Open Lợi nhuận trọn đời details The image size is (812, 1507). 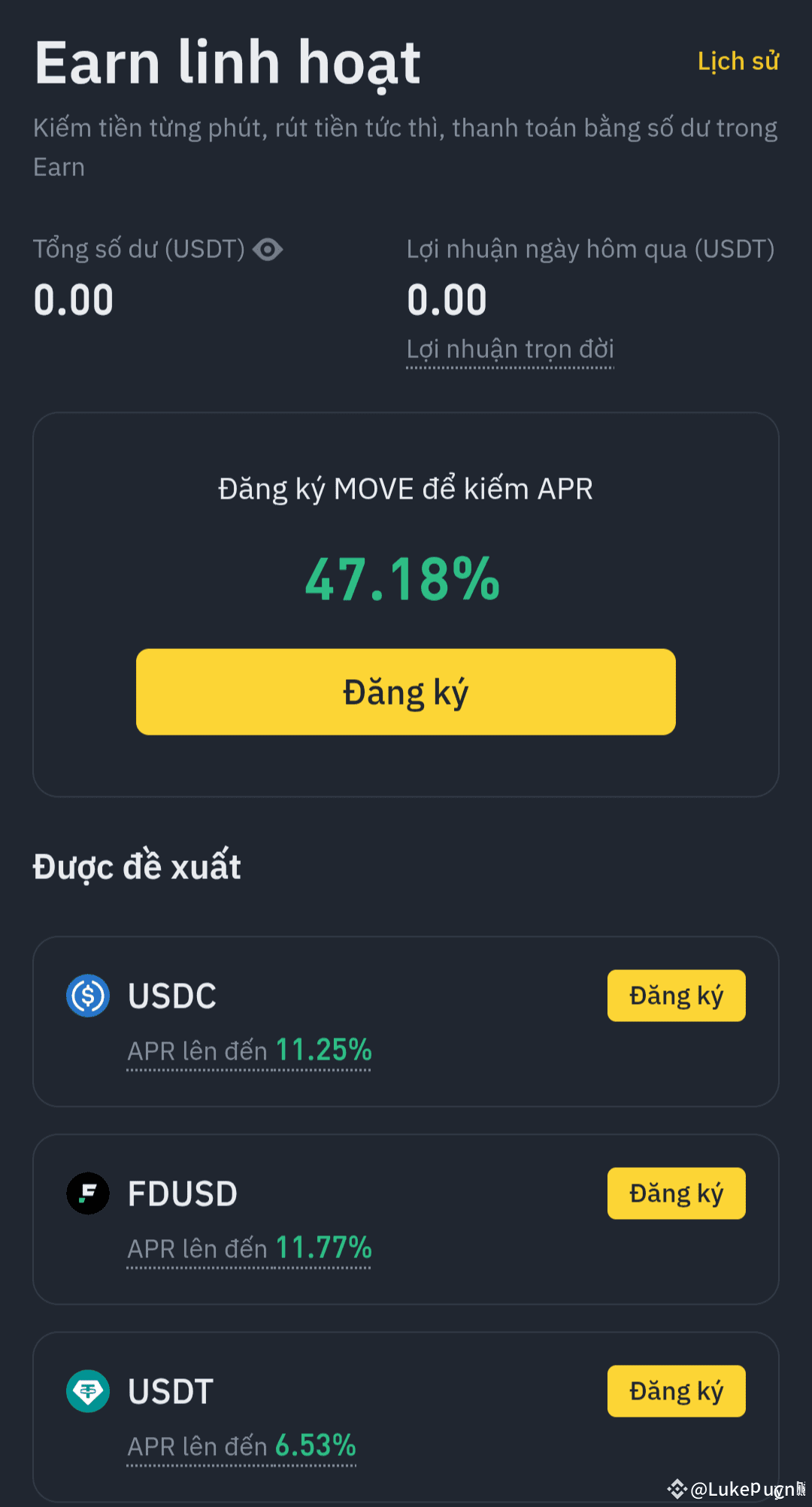[510, 350]
